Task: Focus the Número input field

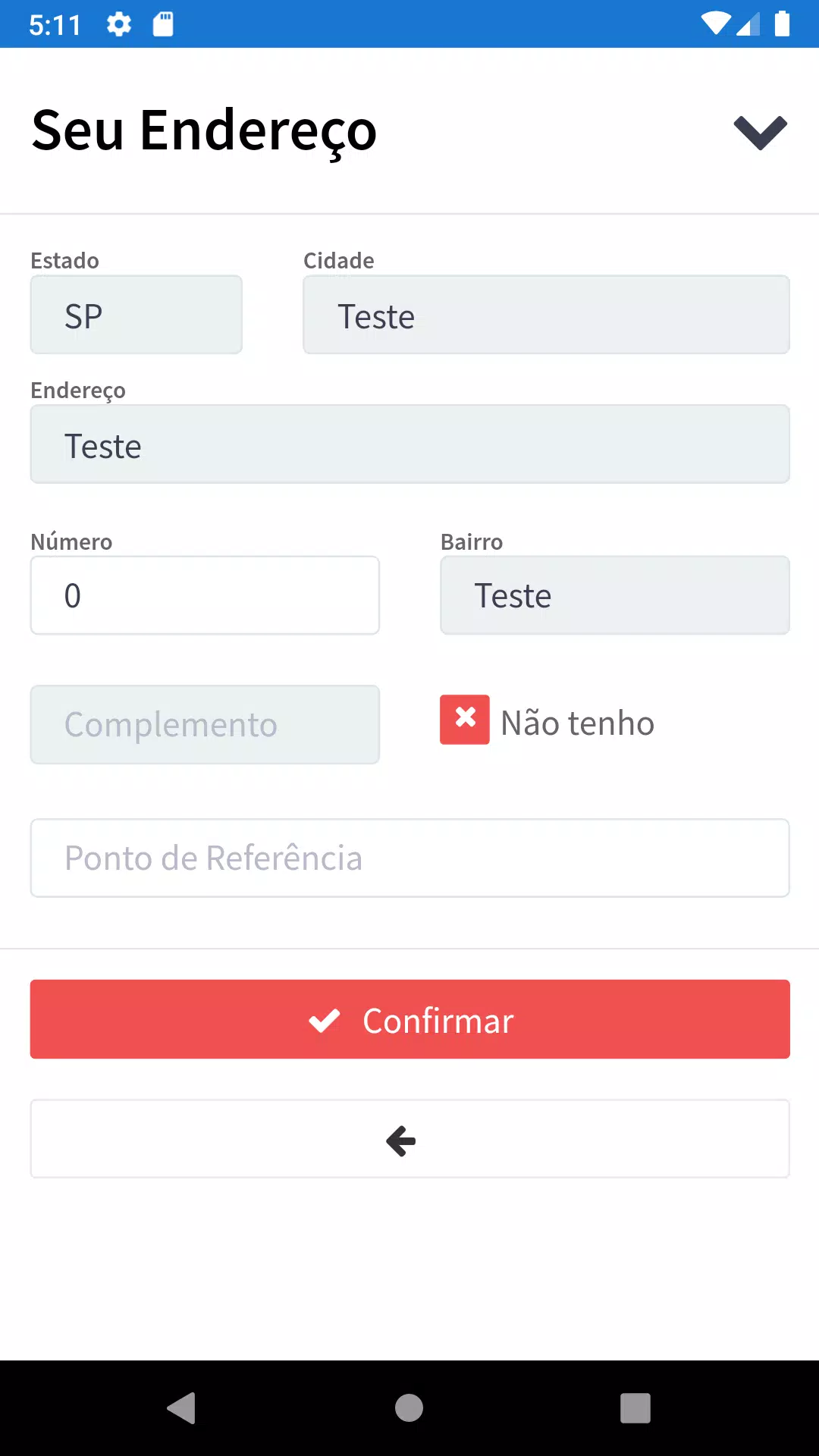Action: pyautogui.click(x=205, y=595)
